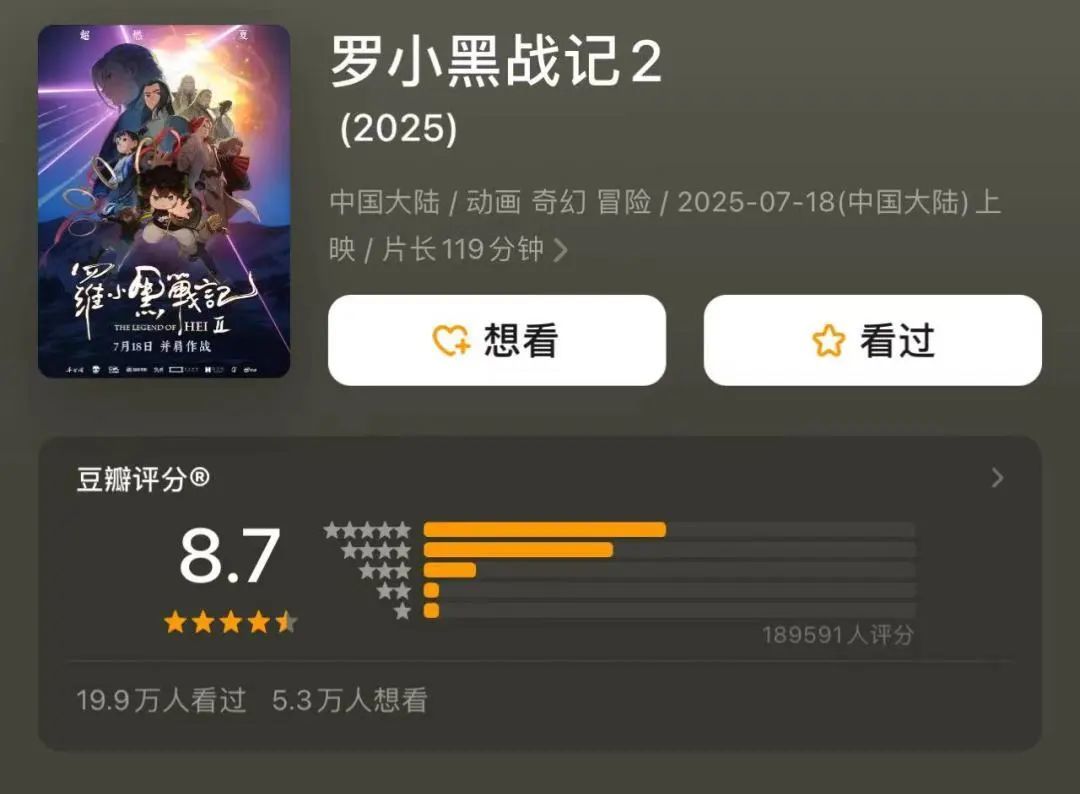Tap the 看过 button
The height and width of the screenshot is (794, 1080).
point(872,340)
